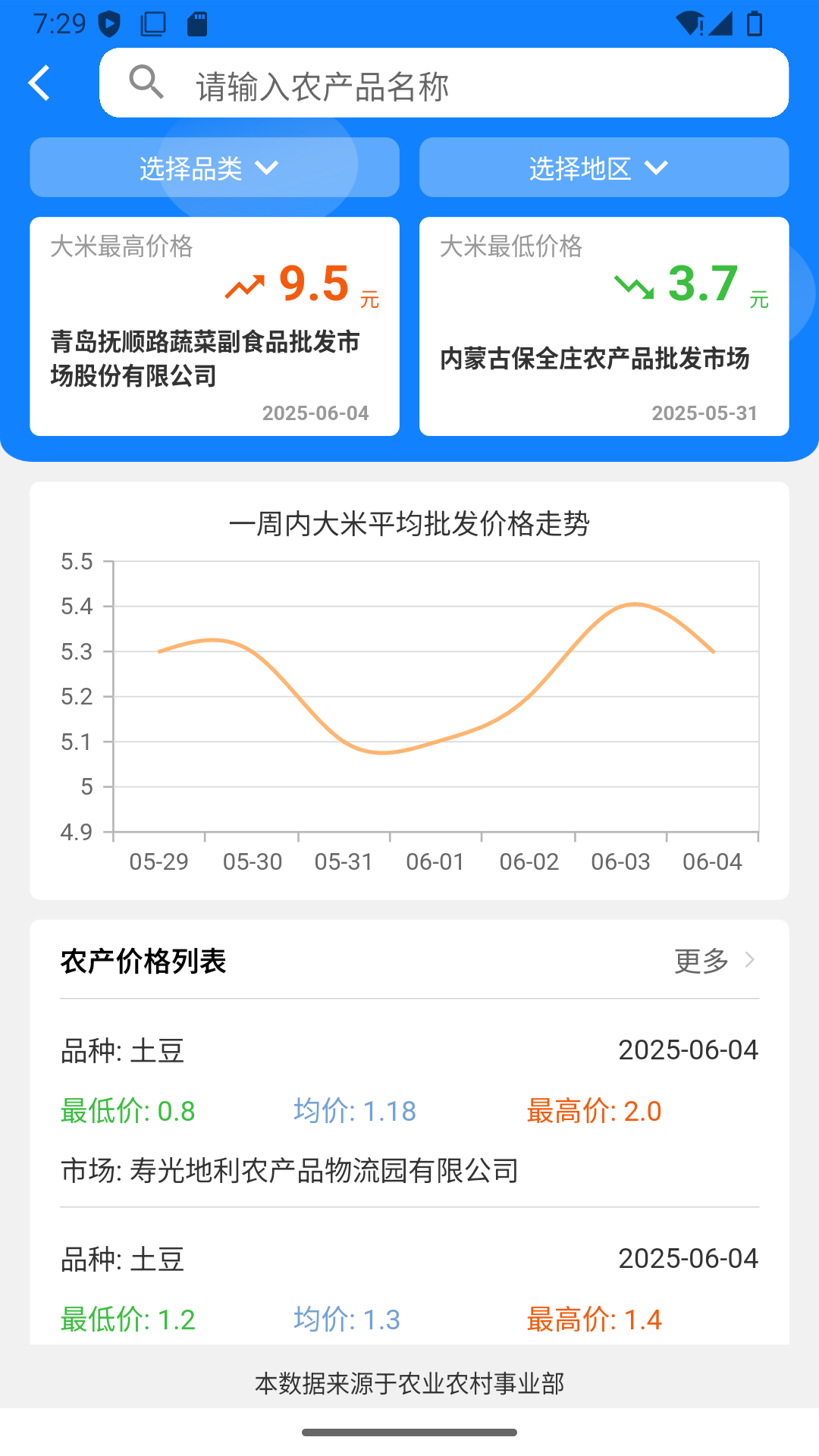The height and width of the screenshot is (1456, 819).
Task: Click the magnifier search icon
Action: pos(146,82)
